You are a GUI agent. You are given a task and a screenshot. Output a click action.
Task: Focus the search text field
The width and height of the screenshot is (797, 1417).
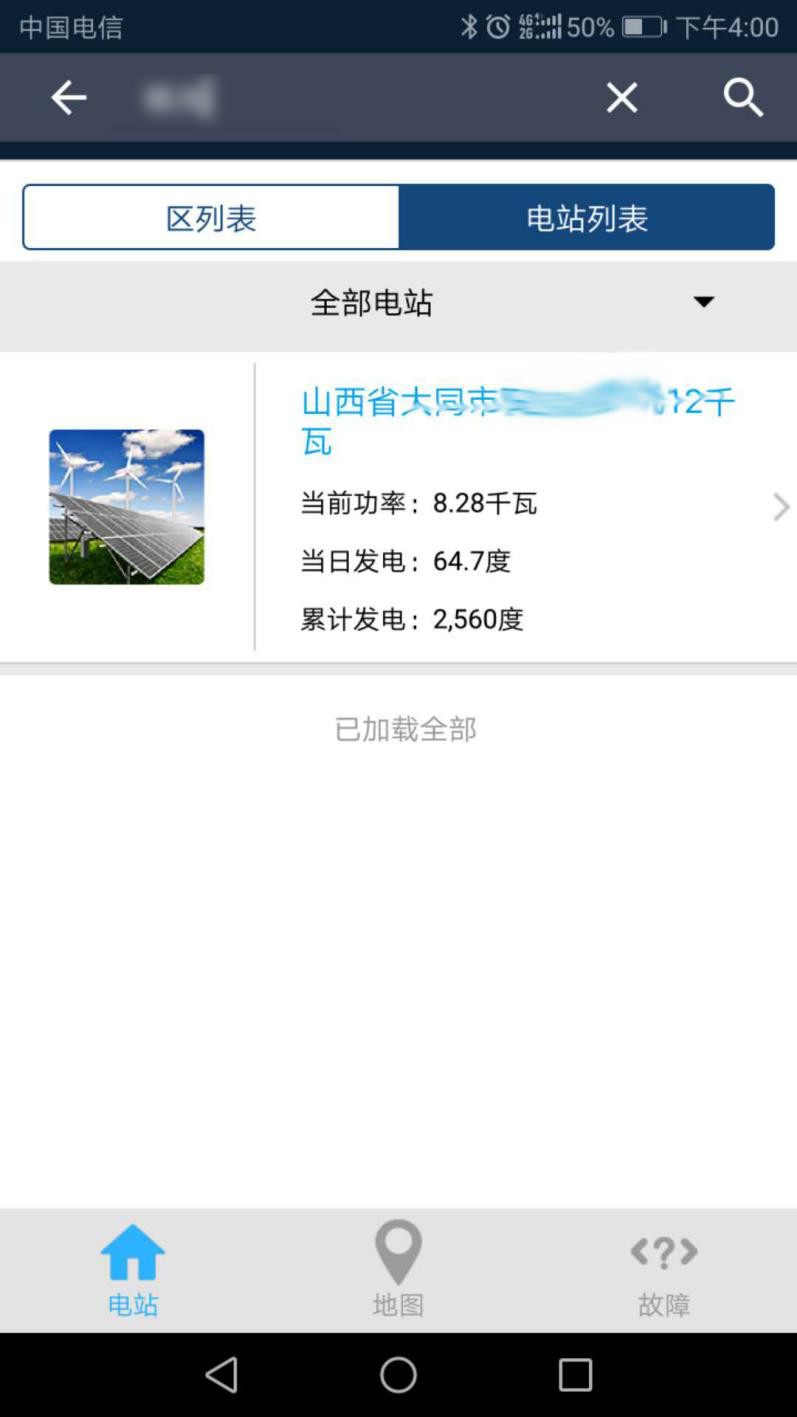[350, 98]
